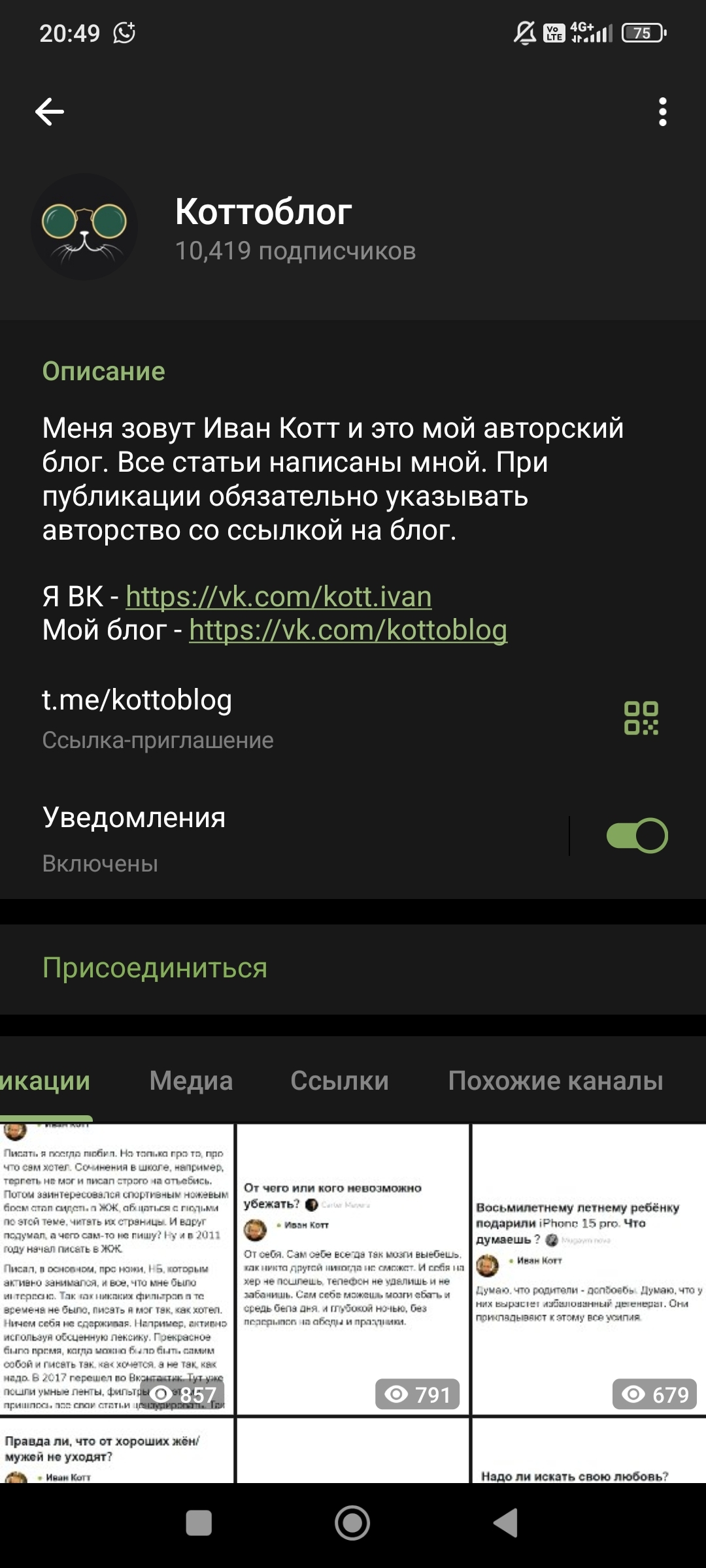Go back using the top arrow
The width and height of the screenshot is (706, 1568).
tap(50, 112)
